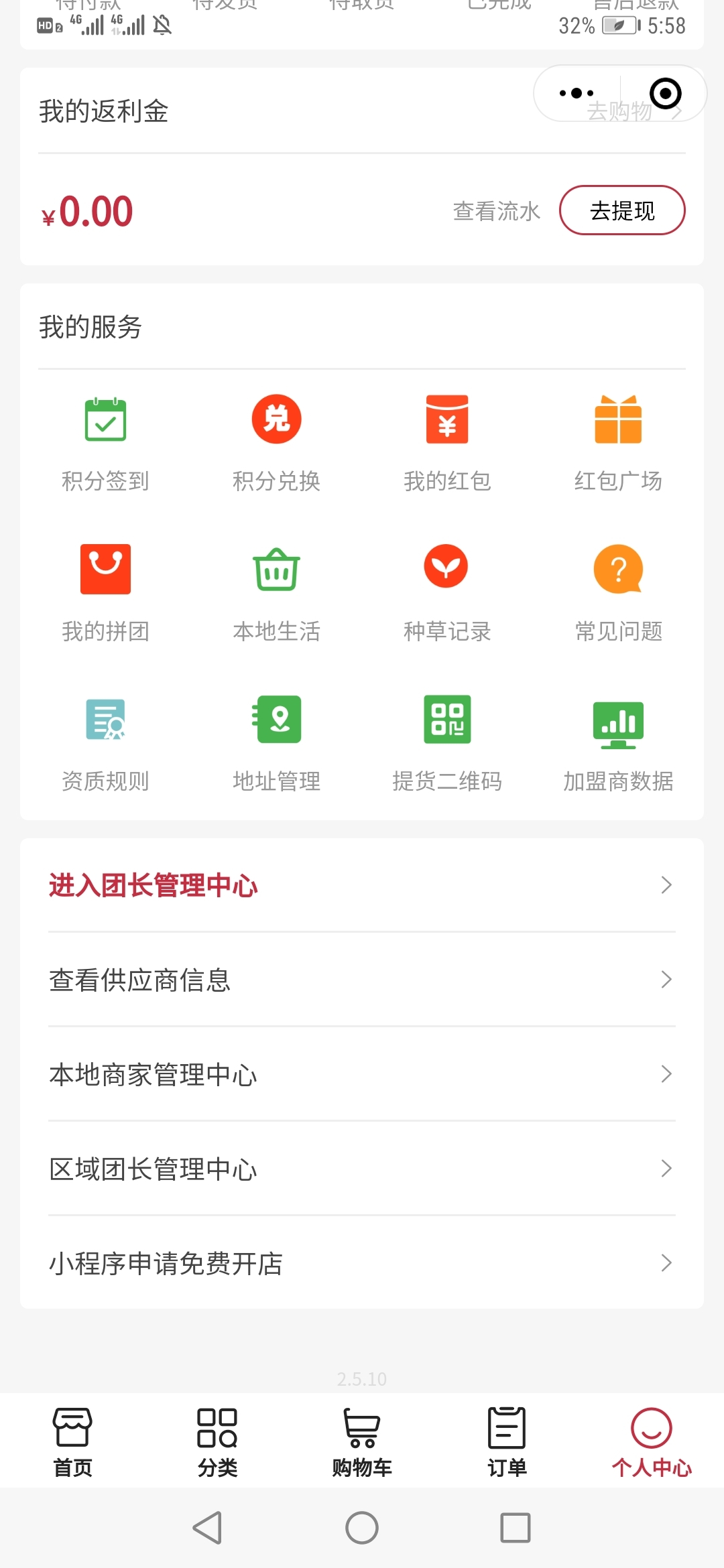This screenshot has width=724, height=1568.
Task: Open 小程序申请免费开店
Action: click(362, 1263)
